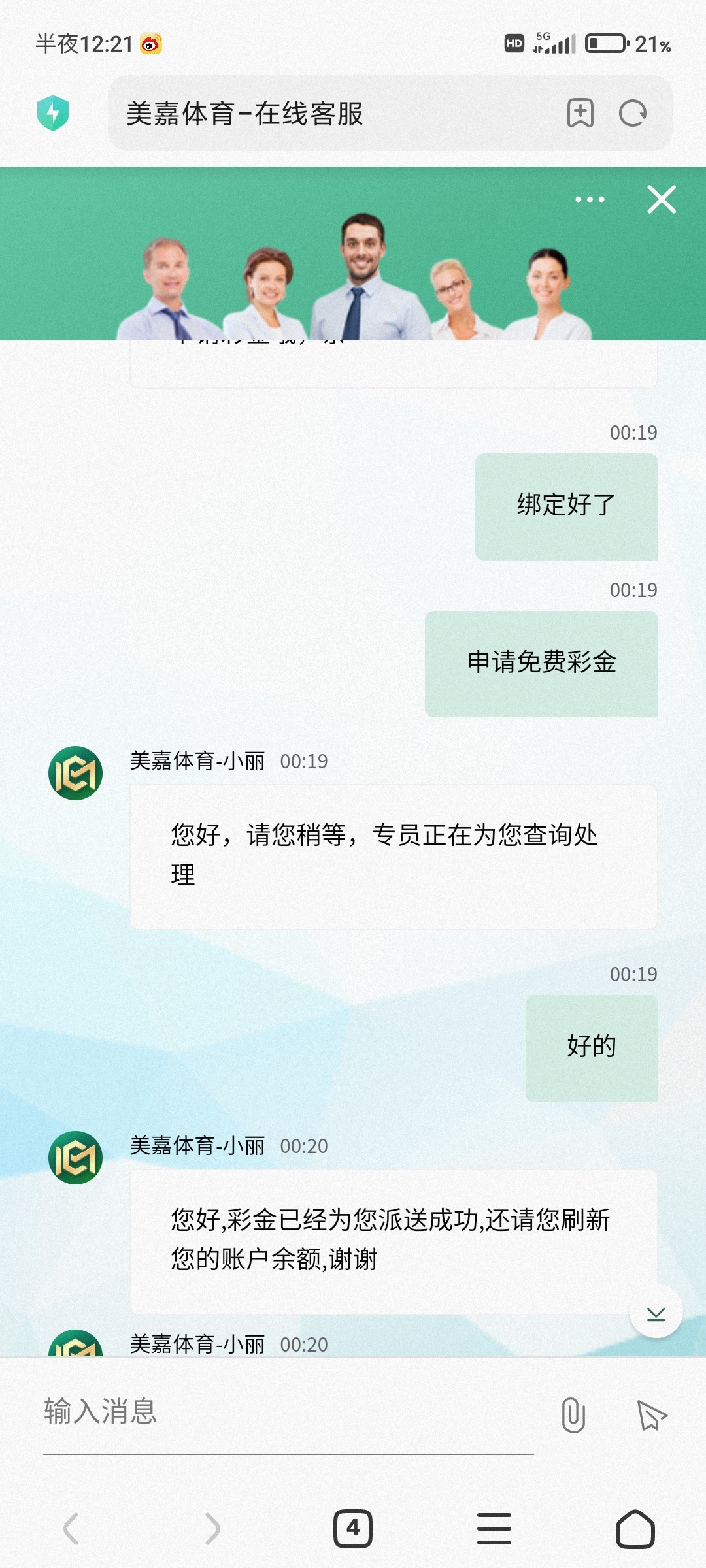This screenshot has width=706, height=1568.
Task: Go to the browser home page
Action: 635,1529
